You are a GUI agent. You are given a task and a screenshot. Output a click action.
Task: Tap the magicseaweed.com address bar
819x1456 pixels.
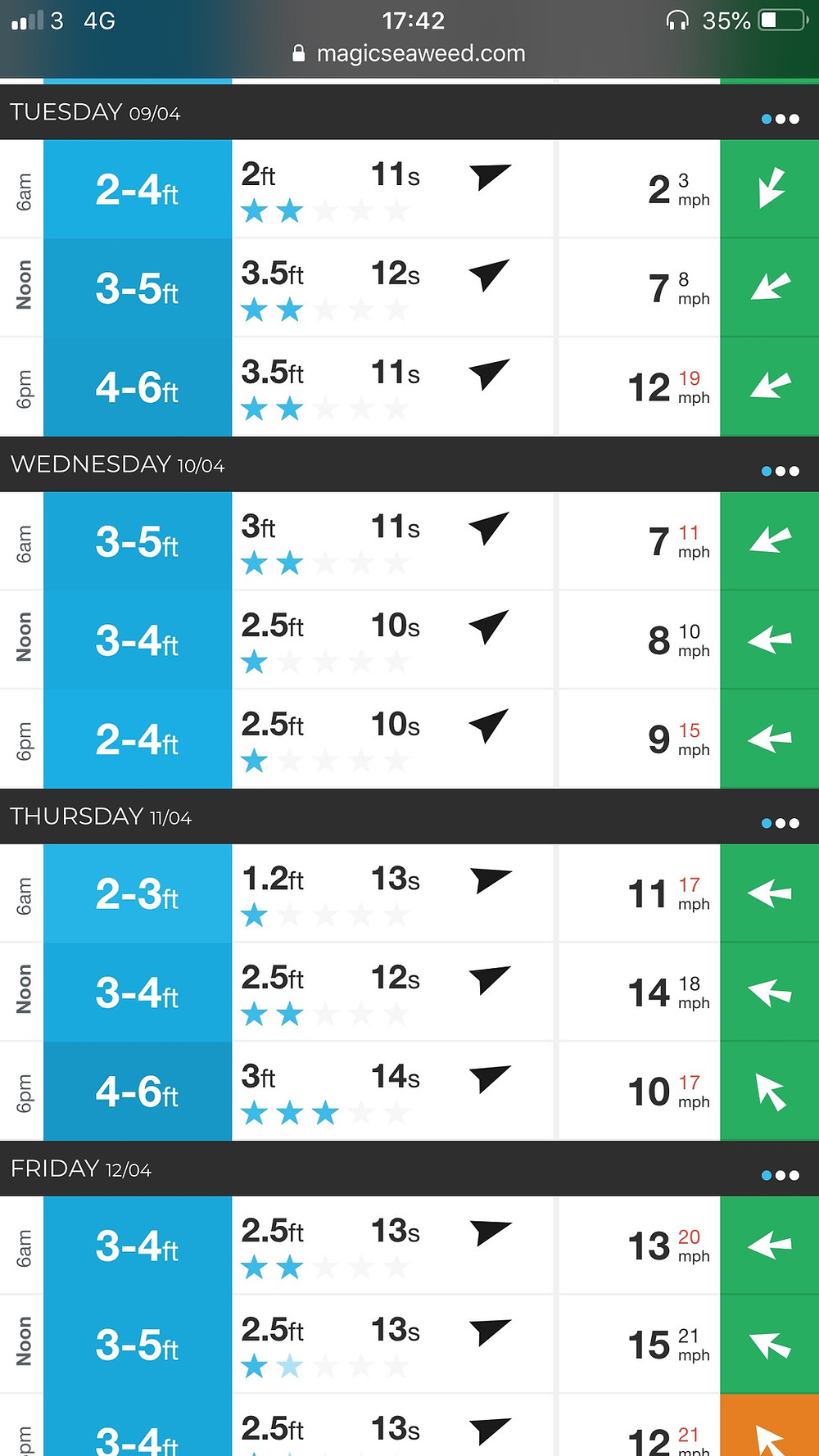409,53
